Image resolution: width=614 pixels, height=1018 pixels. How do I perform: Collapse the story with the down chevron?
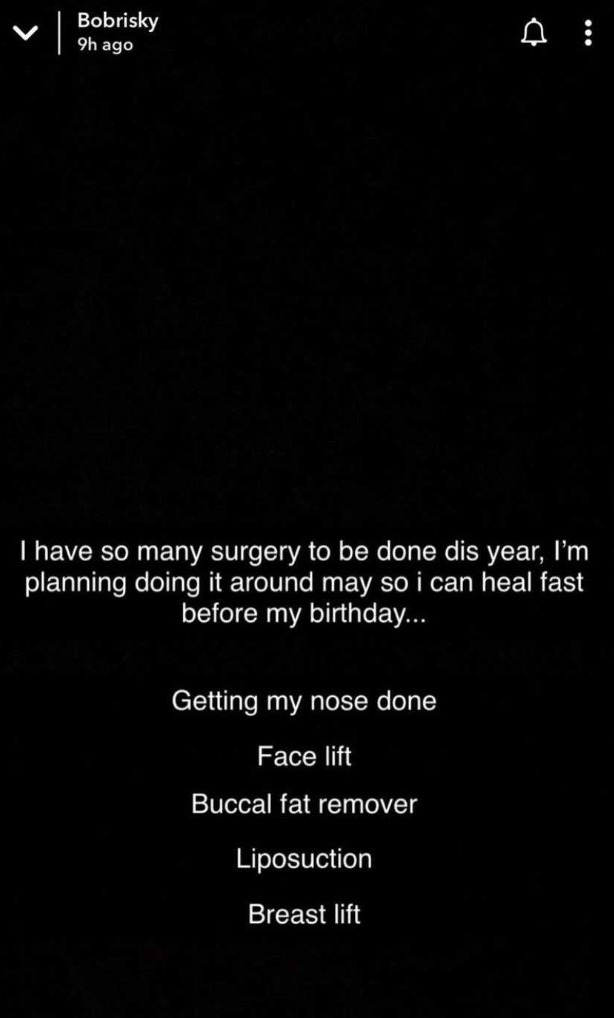pos(24,33)
